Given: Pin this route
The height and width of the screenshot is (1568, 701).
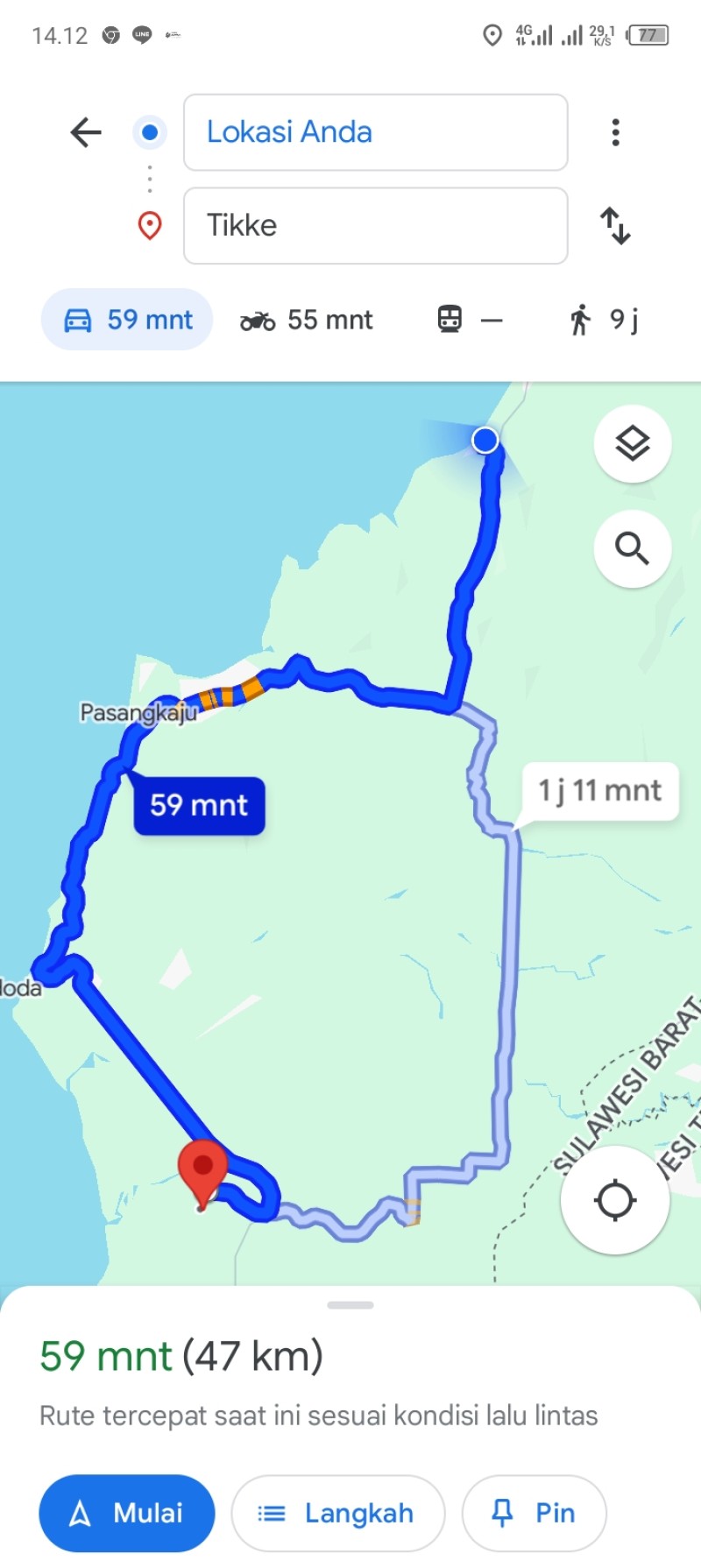Looking at the screenshot, I should point(534,1513).
